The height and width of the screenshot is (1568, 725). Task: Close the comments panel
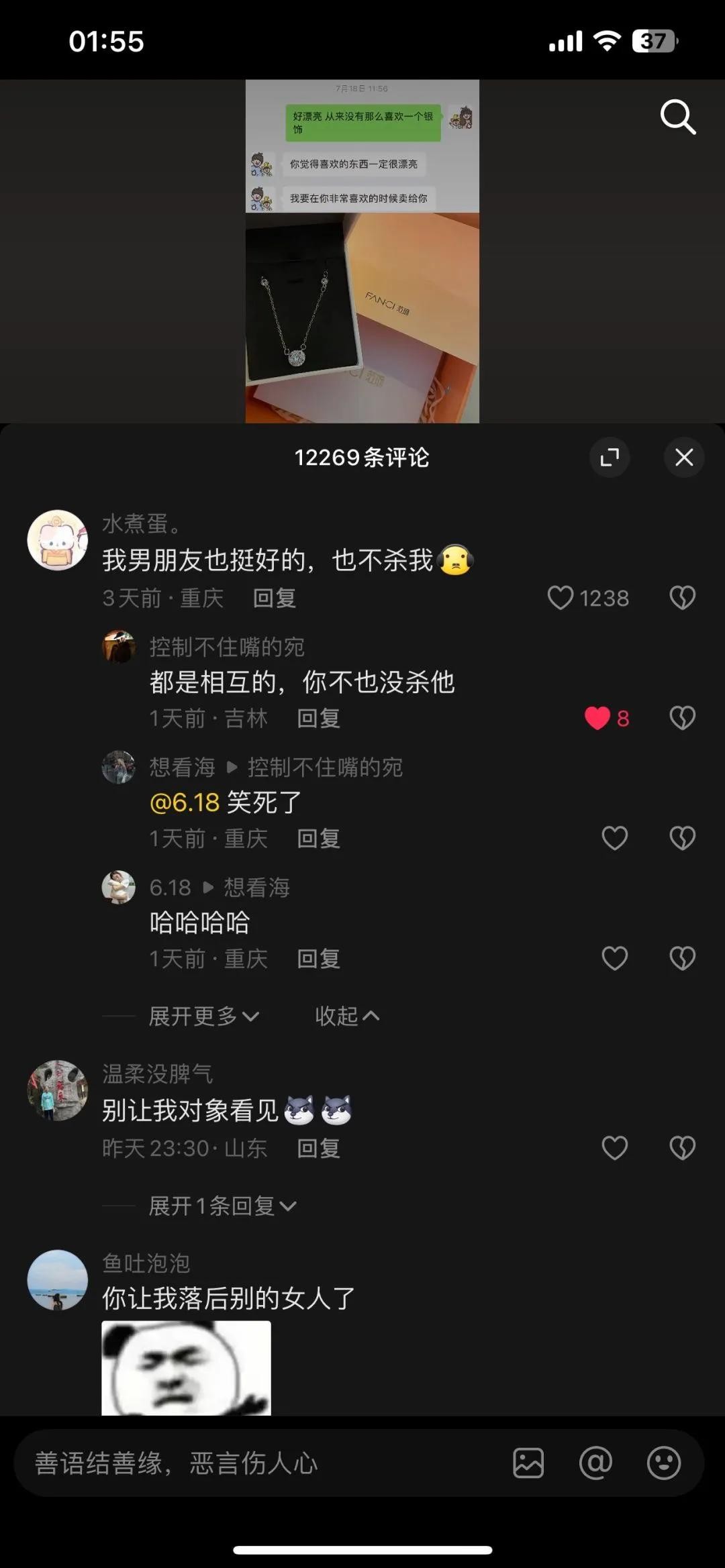pyautogui.click(x=683, y=458)
